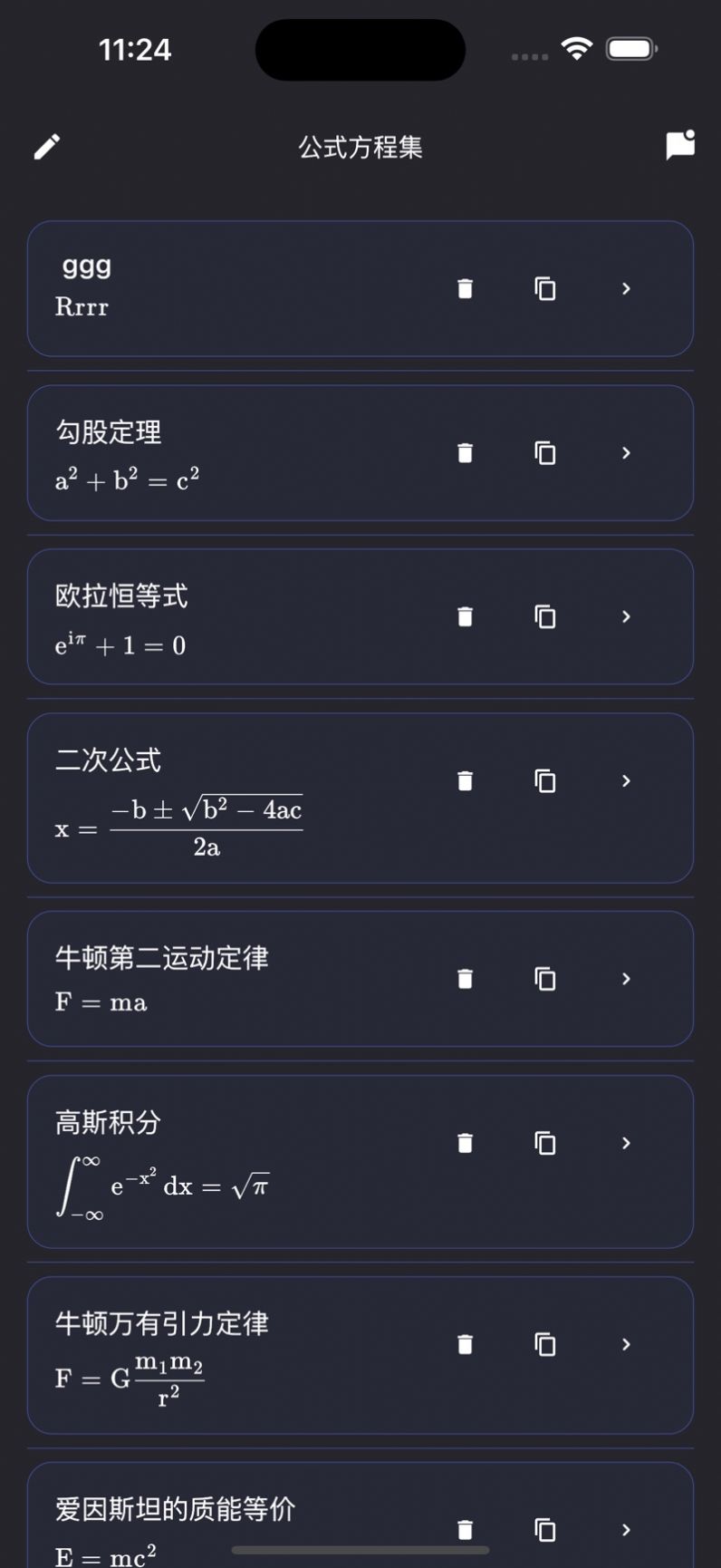The image size is (721, 1568).
Task: Open the bookmark flag icon
Action: [x=678, y=147]
